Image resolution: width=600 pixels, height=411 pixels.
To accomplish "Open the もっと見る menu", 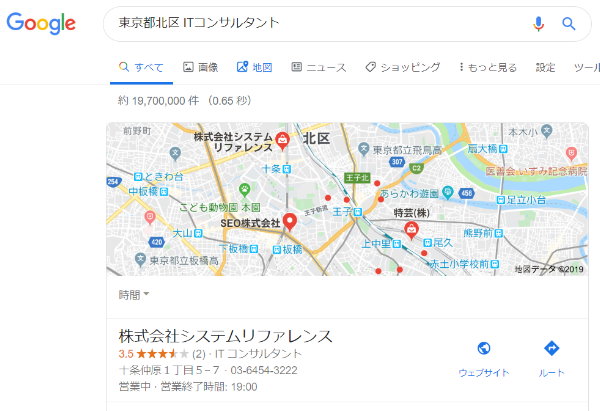I will (x=488, y=67).
